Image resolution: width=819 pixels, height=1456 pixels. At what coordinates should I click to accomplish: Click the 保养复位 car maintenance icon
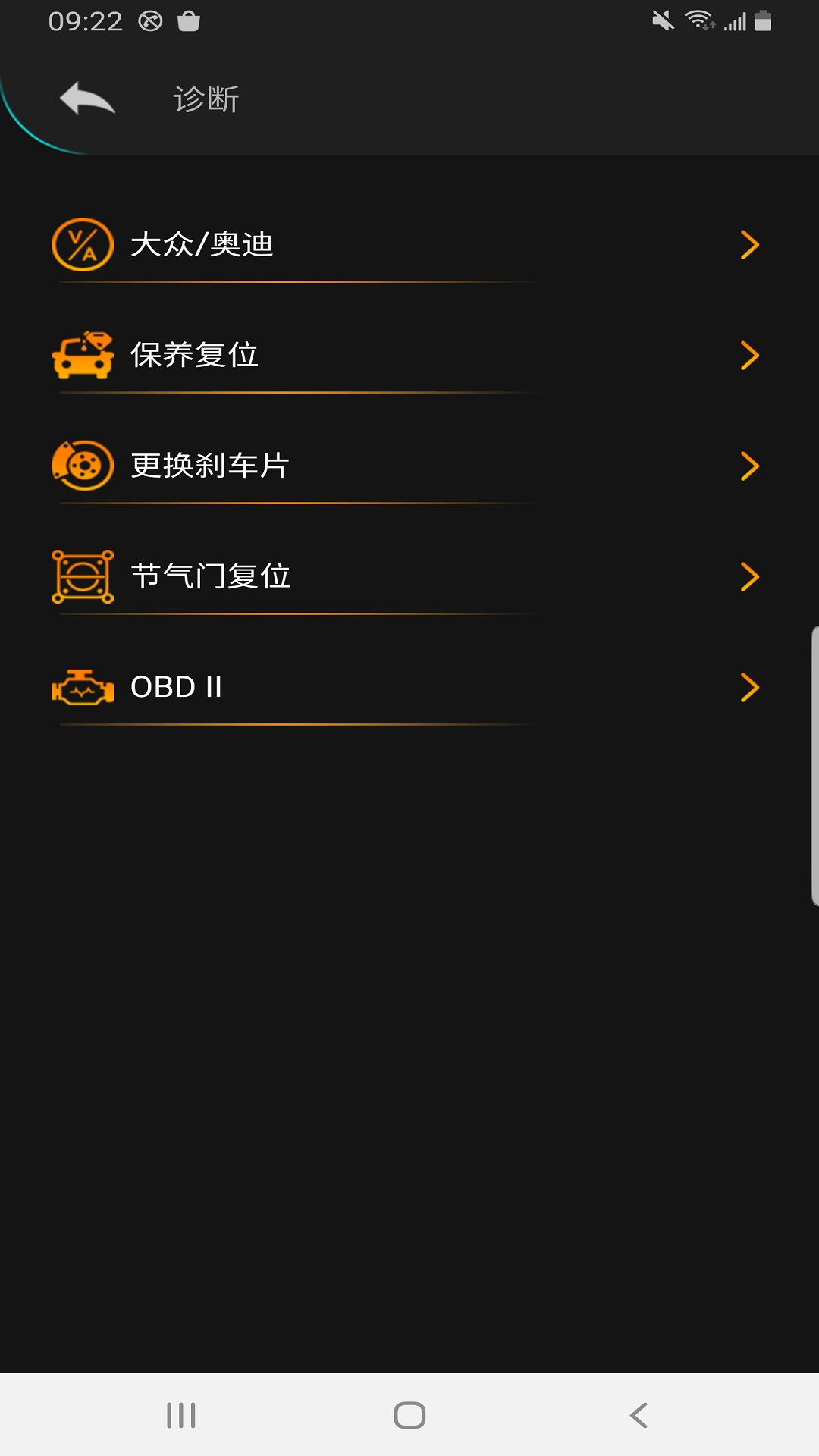click(x=82, y=355)
